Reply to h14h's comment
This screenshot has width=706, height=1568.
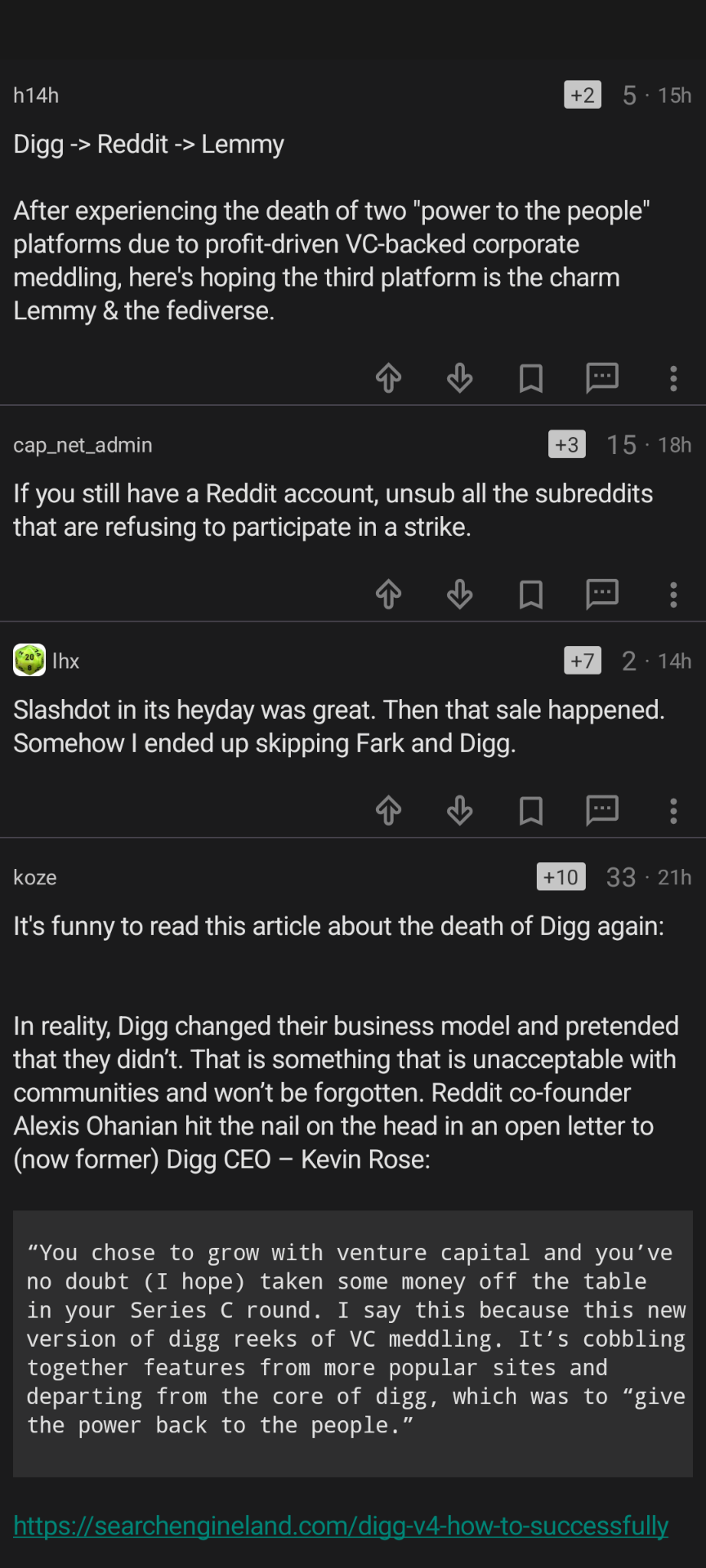click(x=602, y=378)
